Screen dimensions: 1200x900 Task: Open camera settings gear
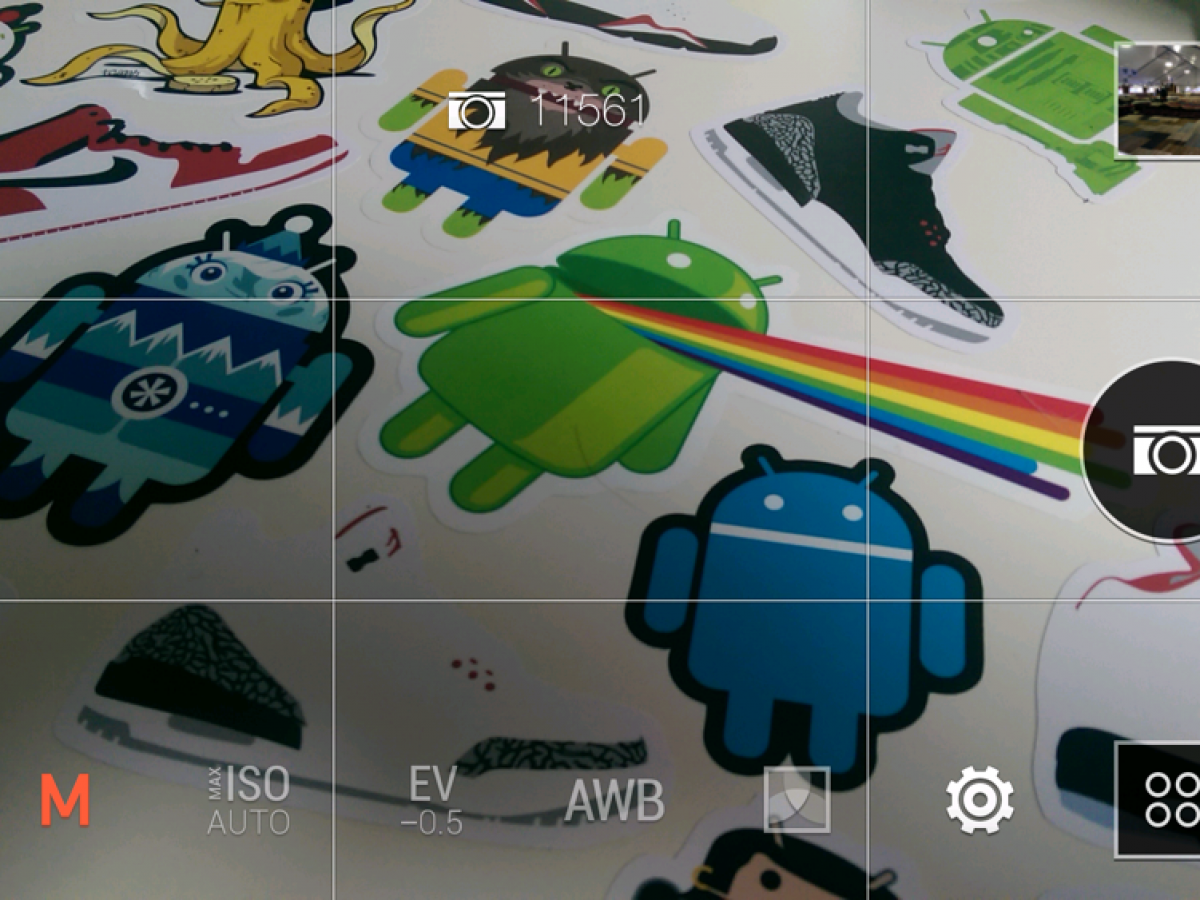pyautogui.click(x=980, y=800)
